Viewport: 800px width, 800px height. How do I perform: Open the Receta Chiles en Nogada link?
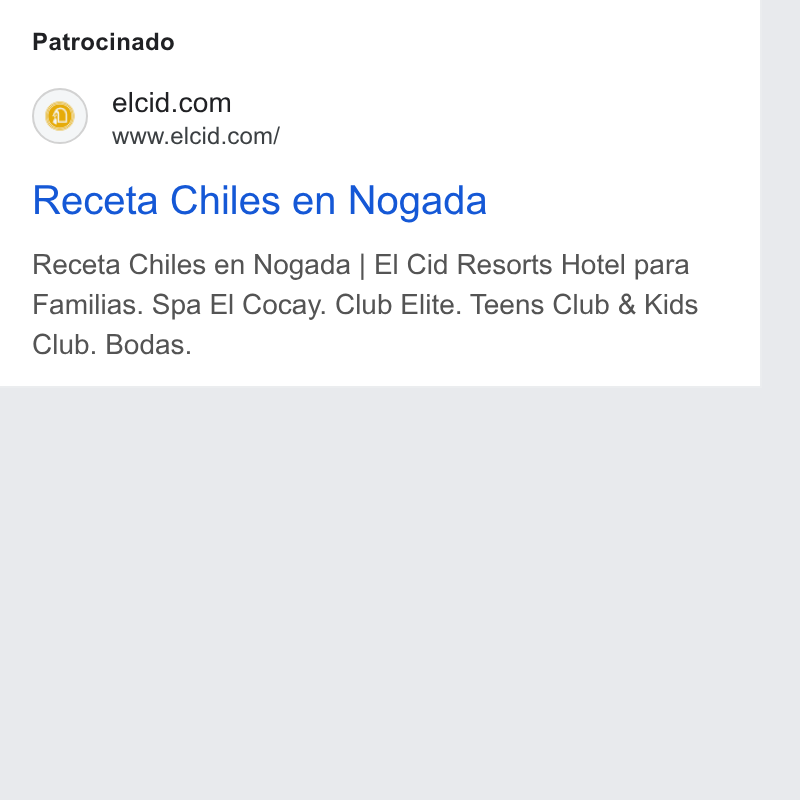(259, 201)
